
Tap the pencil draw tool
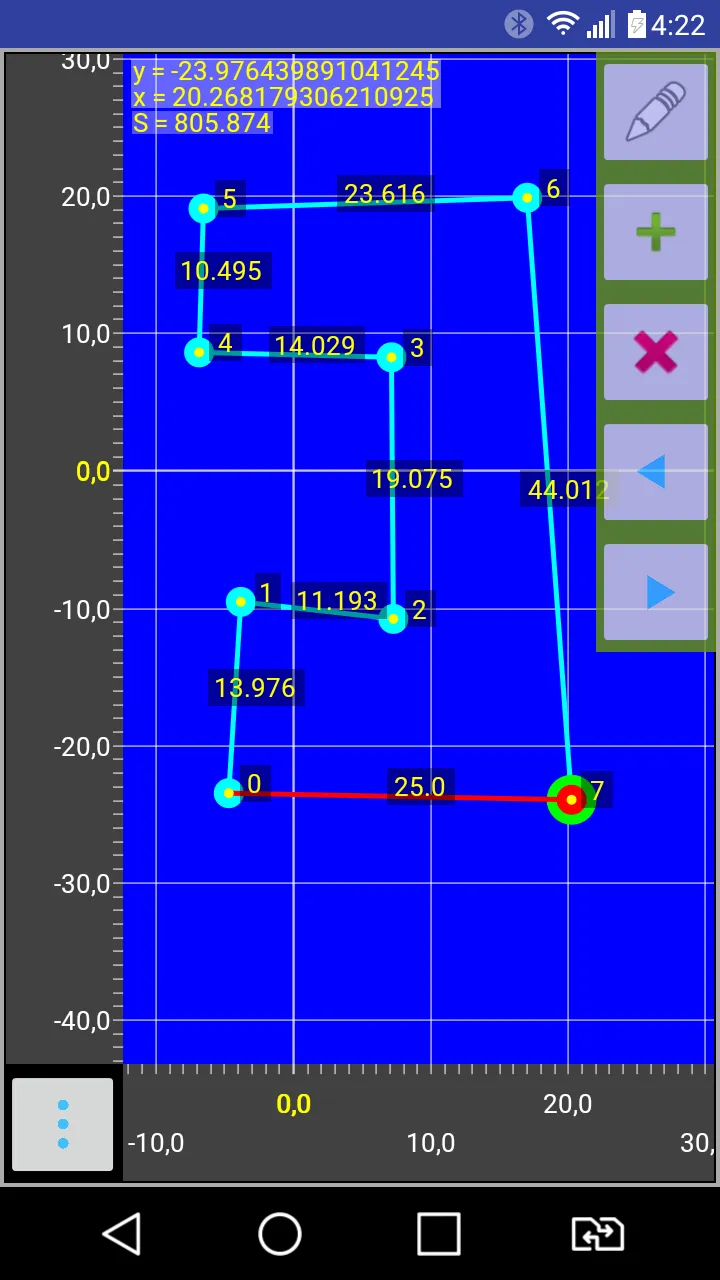[656, 112]
